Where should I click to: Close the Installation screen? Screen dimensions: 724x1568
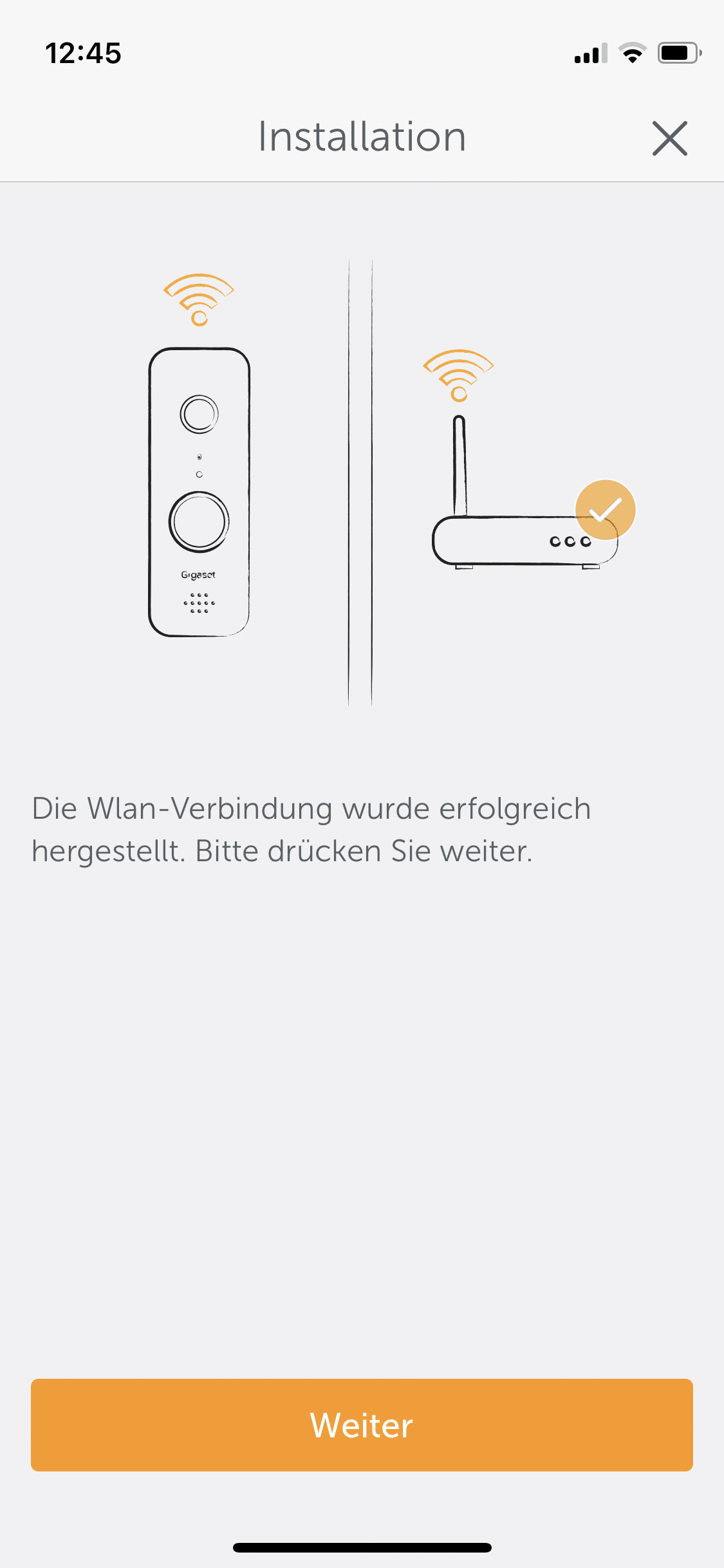click(669, 138)
